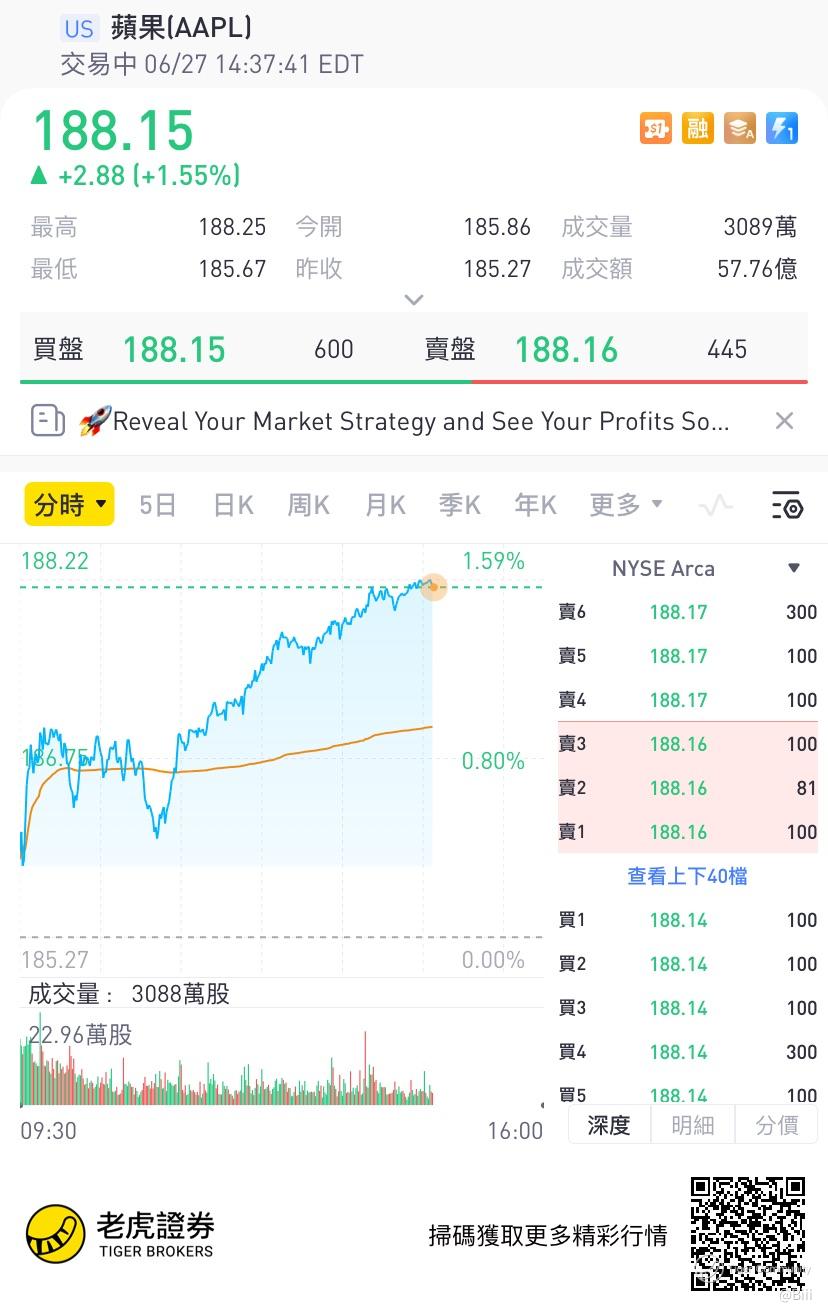Select the 深度 depth tab
The width and height of the screenshot is (828, 1314).
tap(608, 1125)
